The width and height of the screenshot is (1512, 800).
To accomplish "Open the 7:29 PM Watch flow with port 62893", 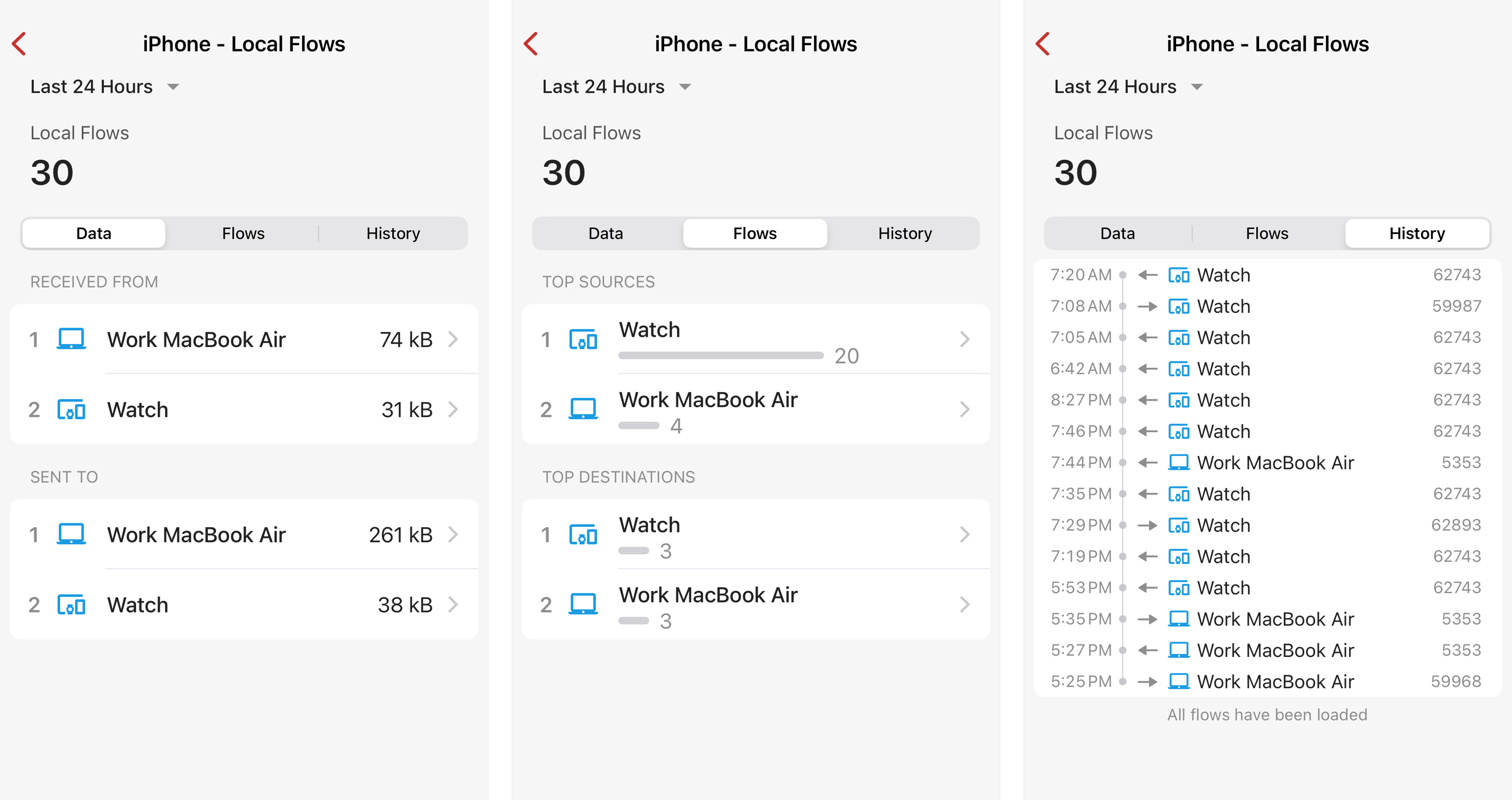I will 1267,525.
